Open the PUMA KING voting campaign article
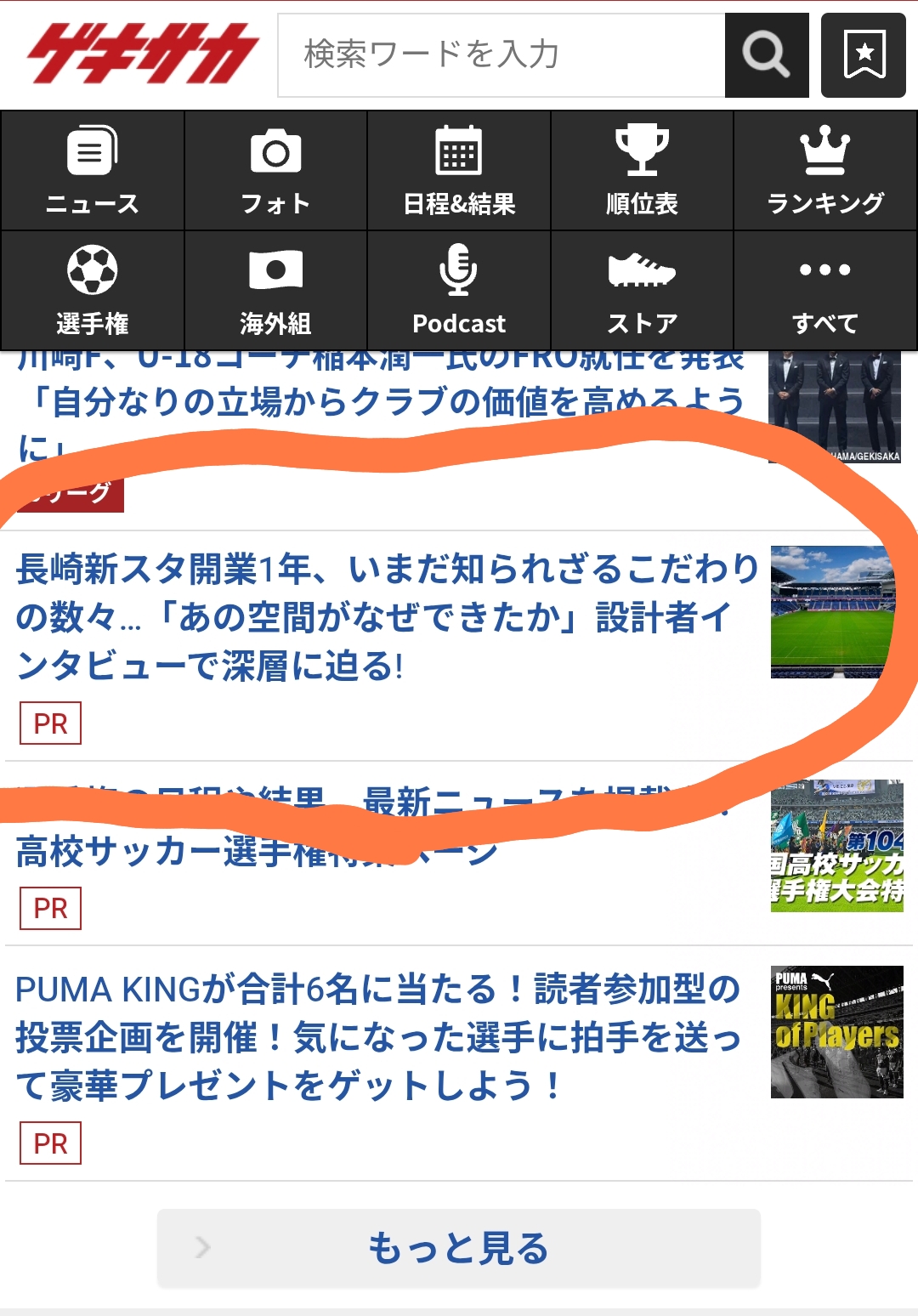Image resolution: width=918 pixels, height=1316 pixels. (x=378, y=1037)
